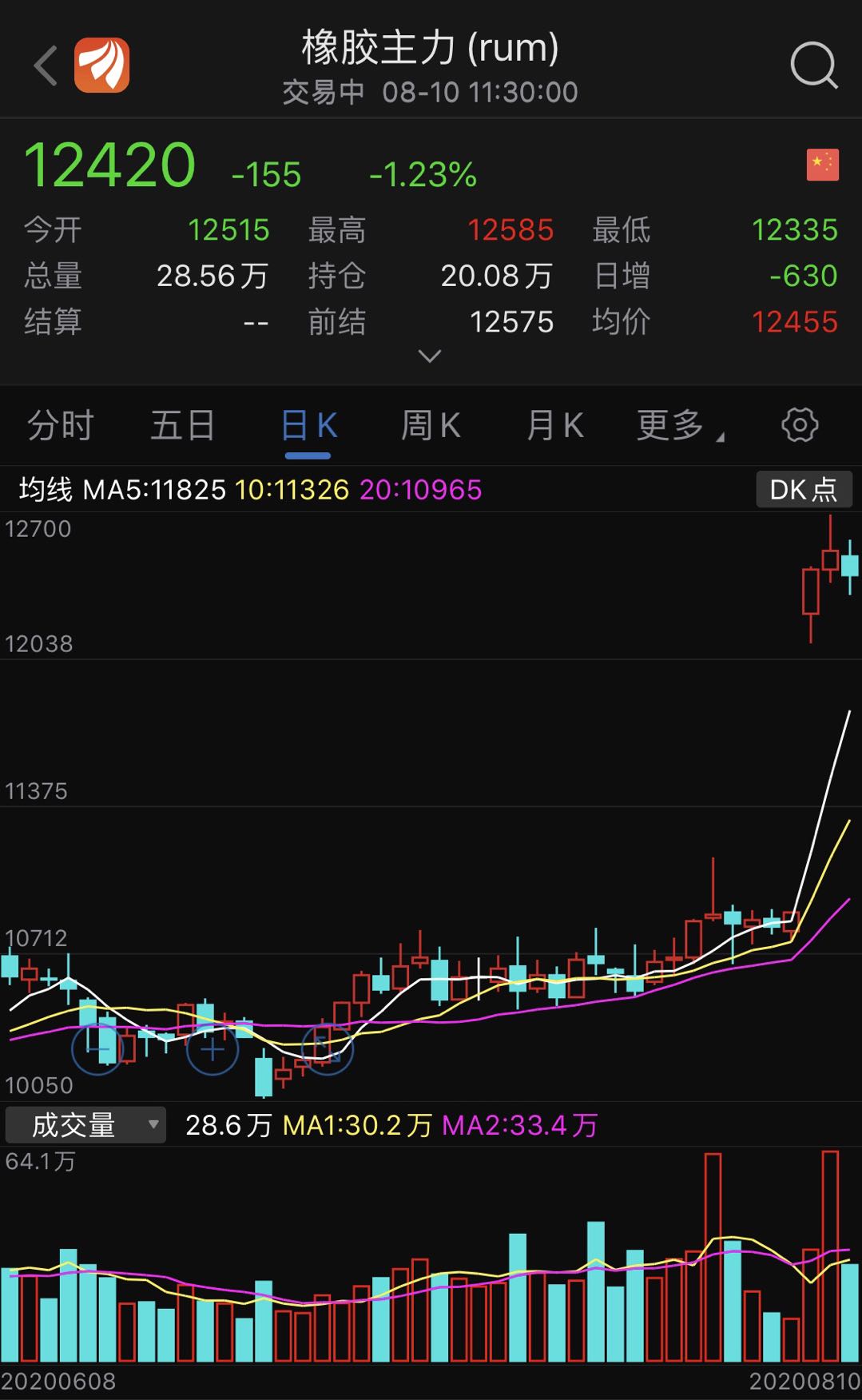The image size is (862, 1400).
Task: Switch to the 周K chart tab
Action: pyautogui.click(x=431, y=425)
